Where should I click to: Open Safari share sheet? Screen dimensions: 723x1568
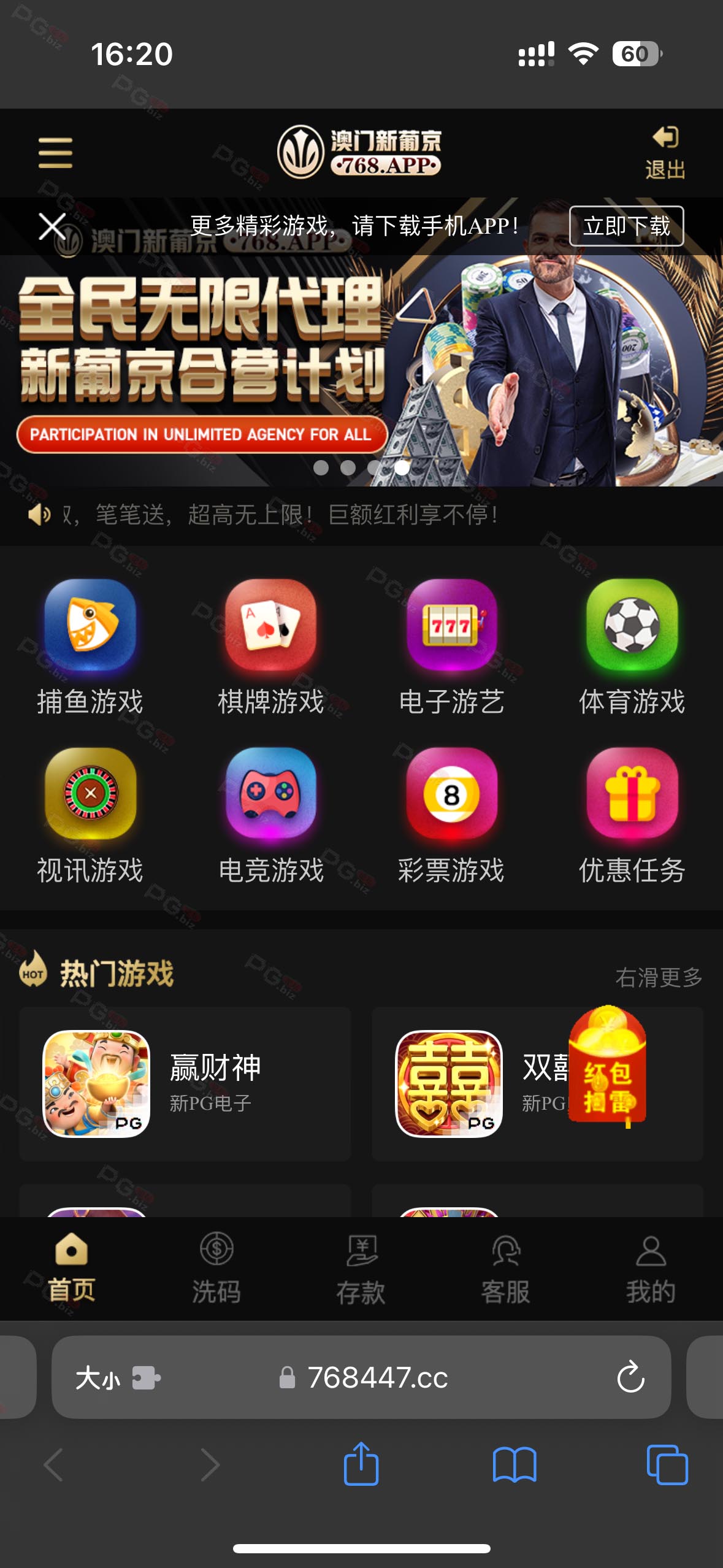coord(361,1464)
